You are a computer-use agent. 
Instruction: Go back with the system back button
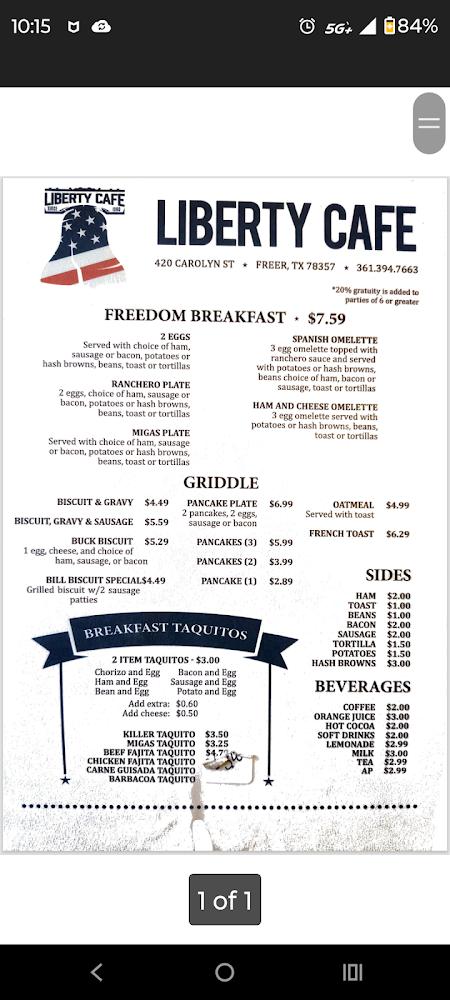pyautogui.click(x=96, y=972)
